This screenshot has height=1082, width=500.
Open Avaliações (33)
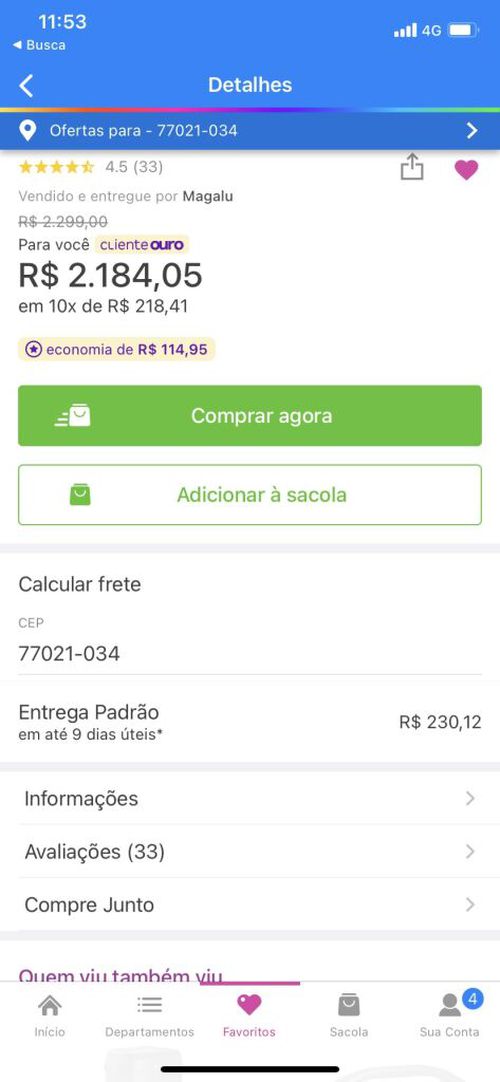point(250,852)
